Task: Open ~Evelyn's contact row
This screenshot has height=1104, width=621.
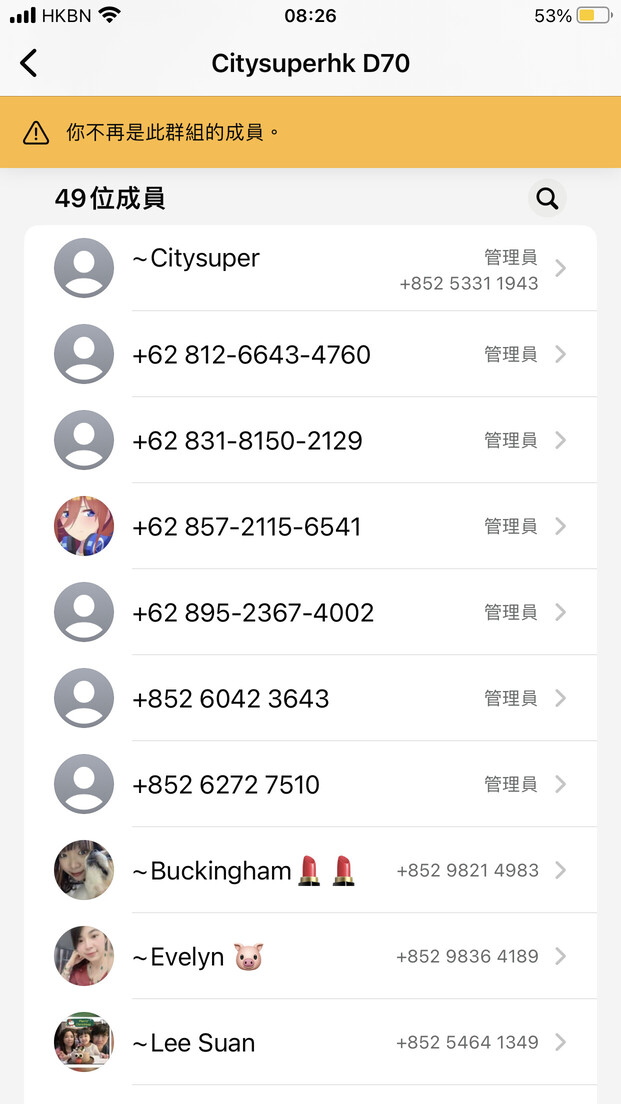Action: (310, 955)
